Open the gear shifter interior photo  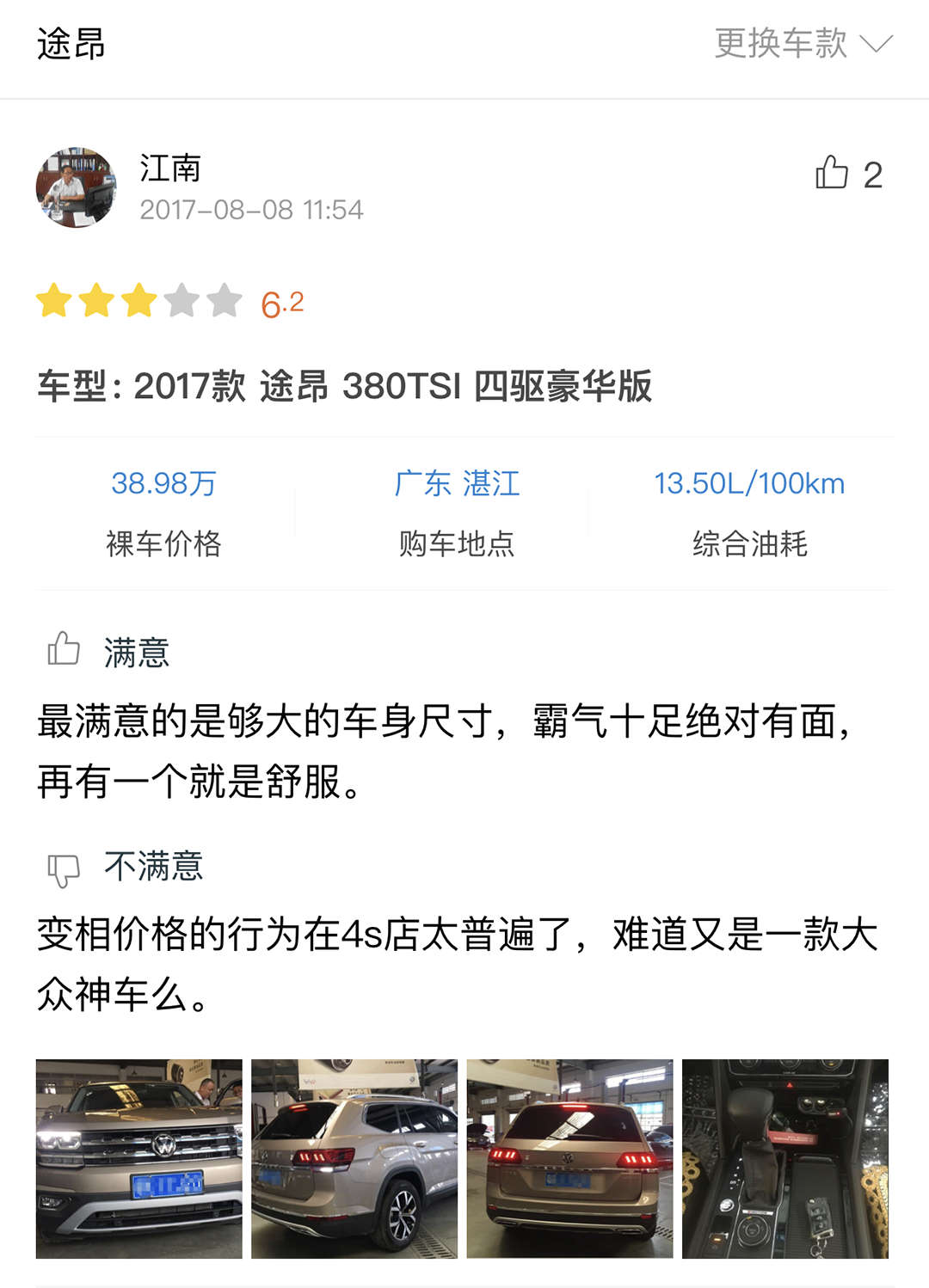(x=784, y=1158)
